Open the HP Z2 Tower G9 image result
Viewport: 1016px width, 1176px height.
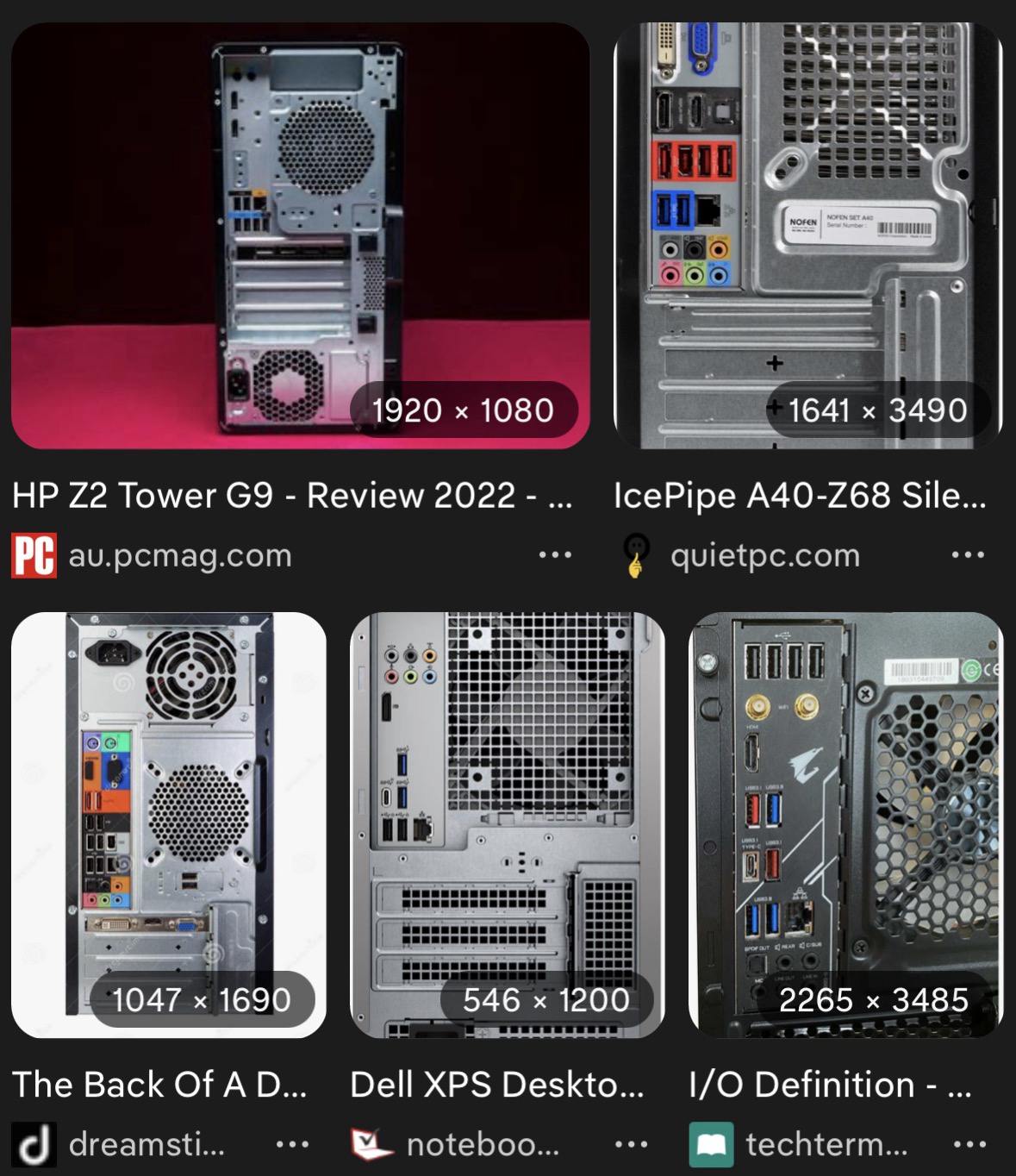tap(300, 235)
